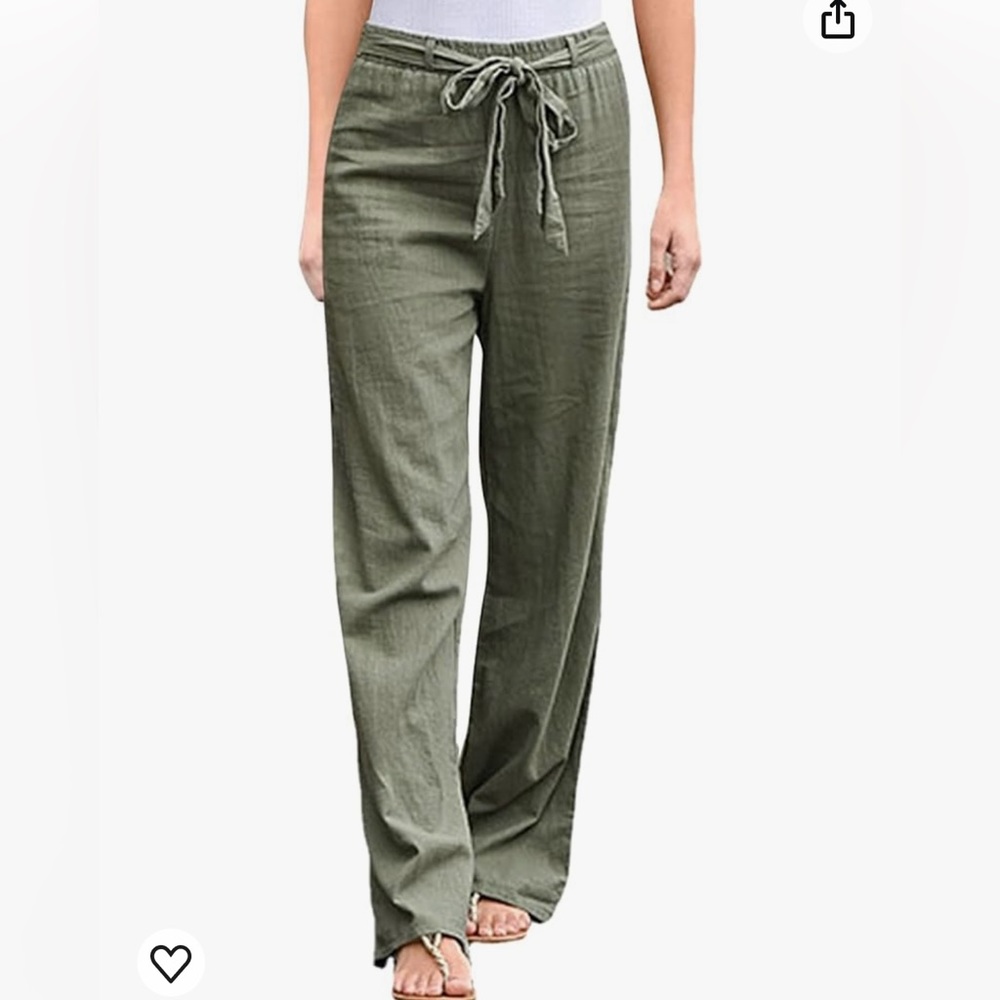
Task: Add pants to wishlist with heart
Action: 171,962
